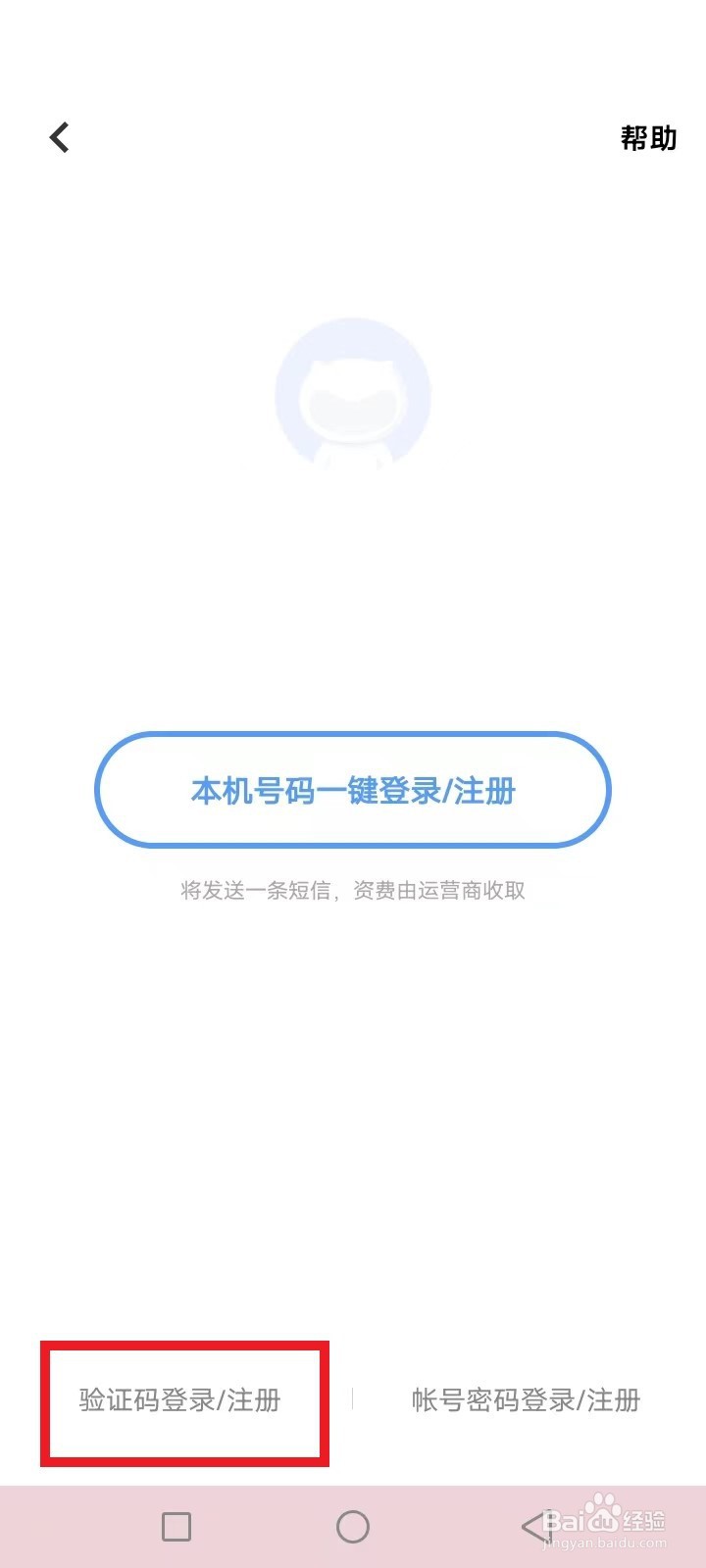The image size is (706, 1568).
Task: Tap the back arrow at top left
Action: point(59,137)
